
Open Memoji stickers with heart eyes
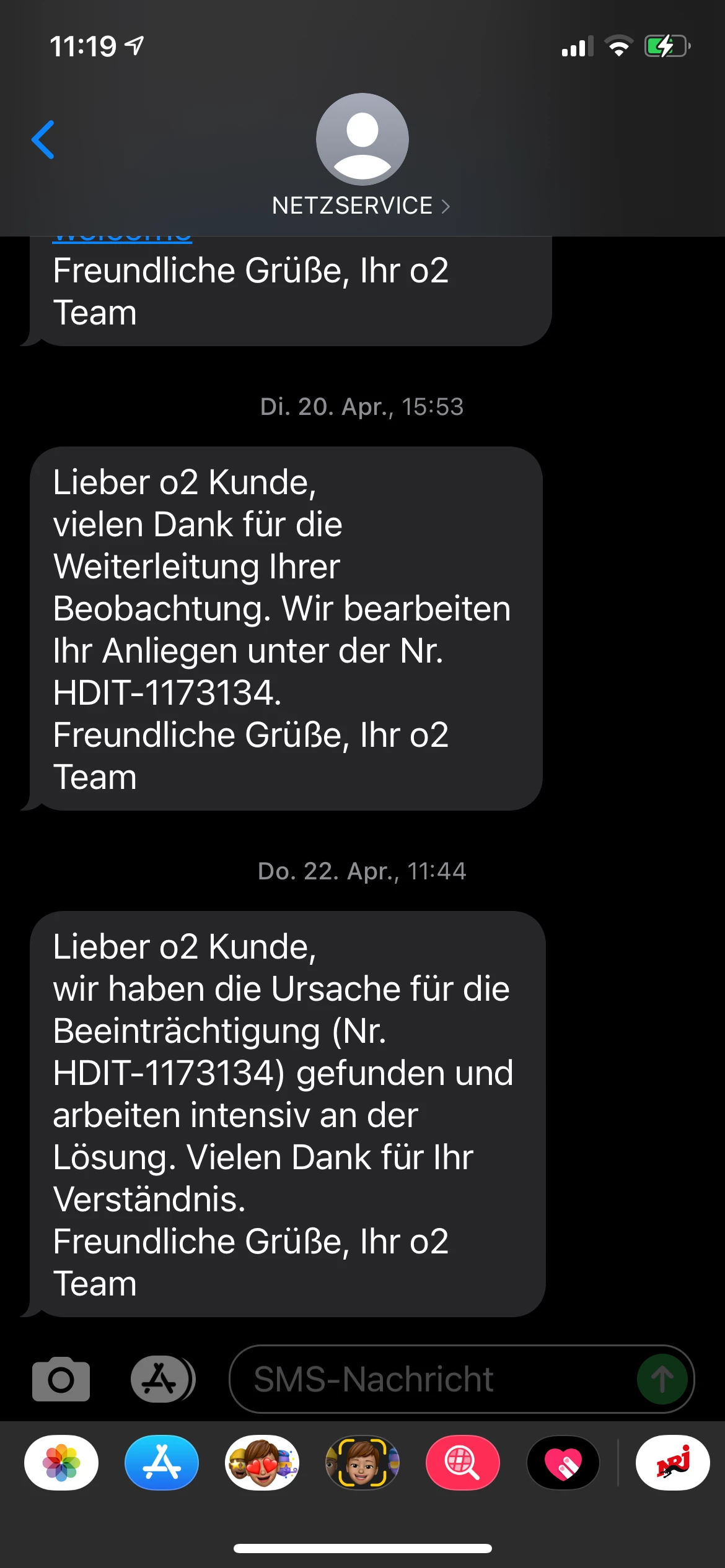262,1463
